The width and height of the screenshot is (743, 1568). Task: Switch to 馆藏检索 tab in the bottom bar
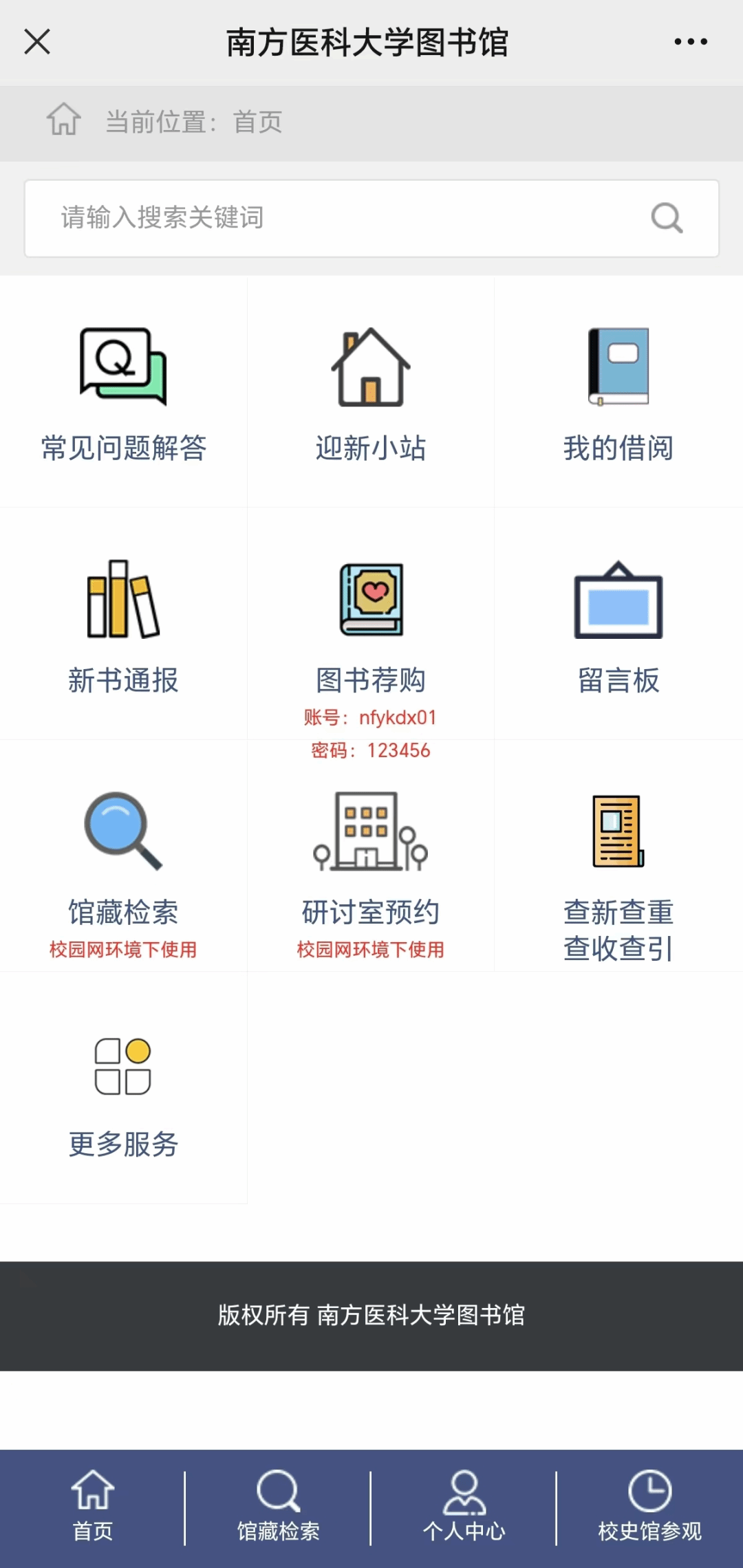[278, 1507]
